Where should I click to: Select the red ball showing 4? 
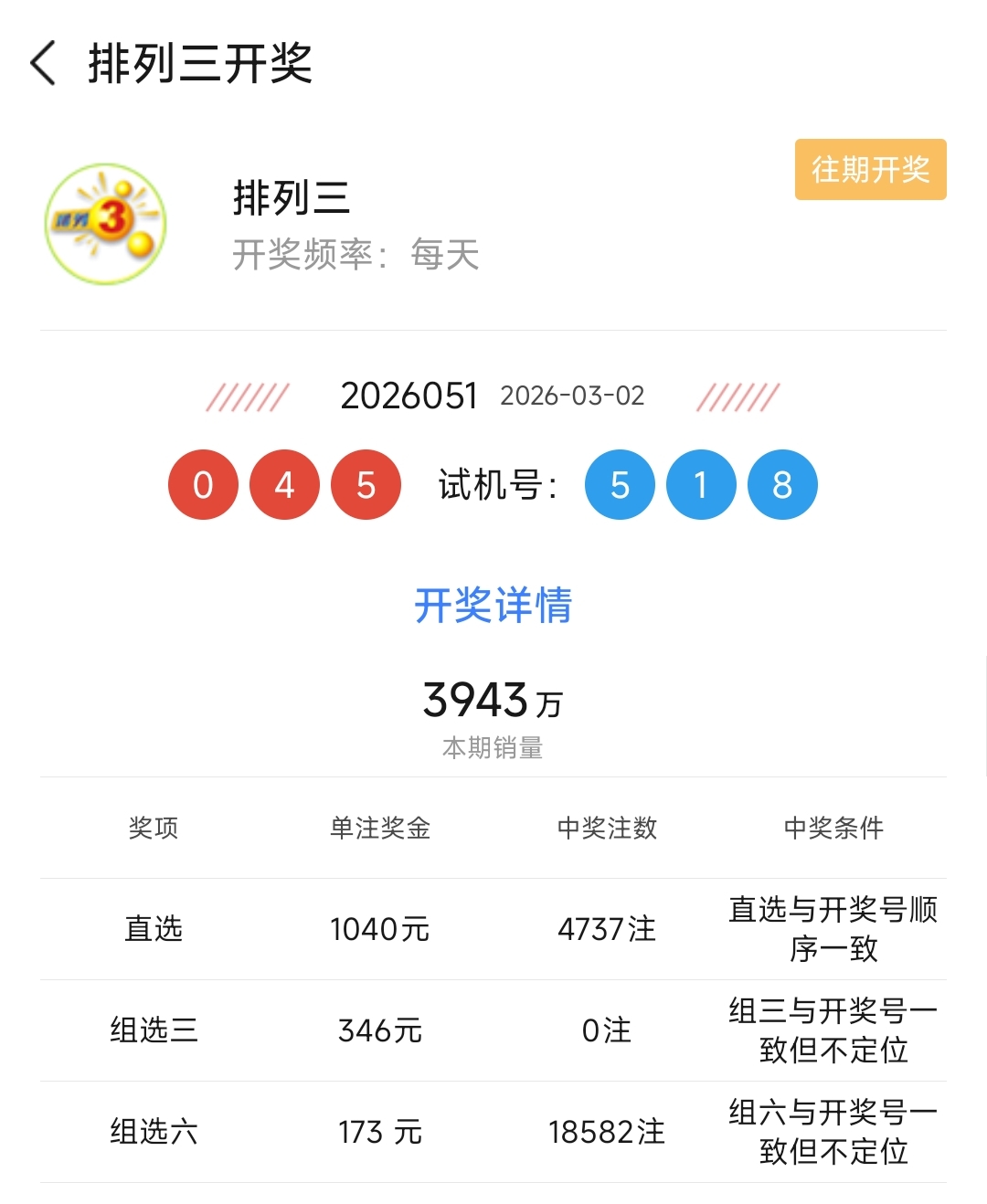(284, 485)
